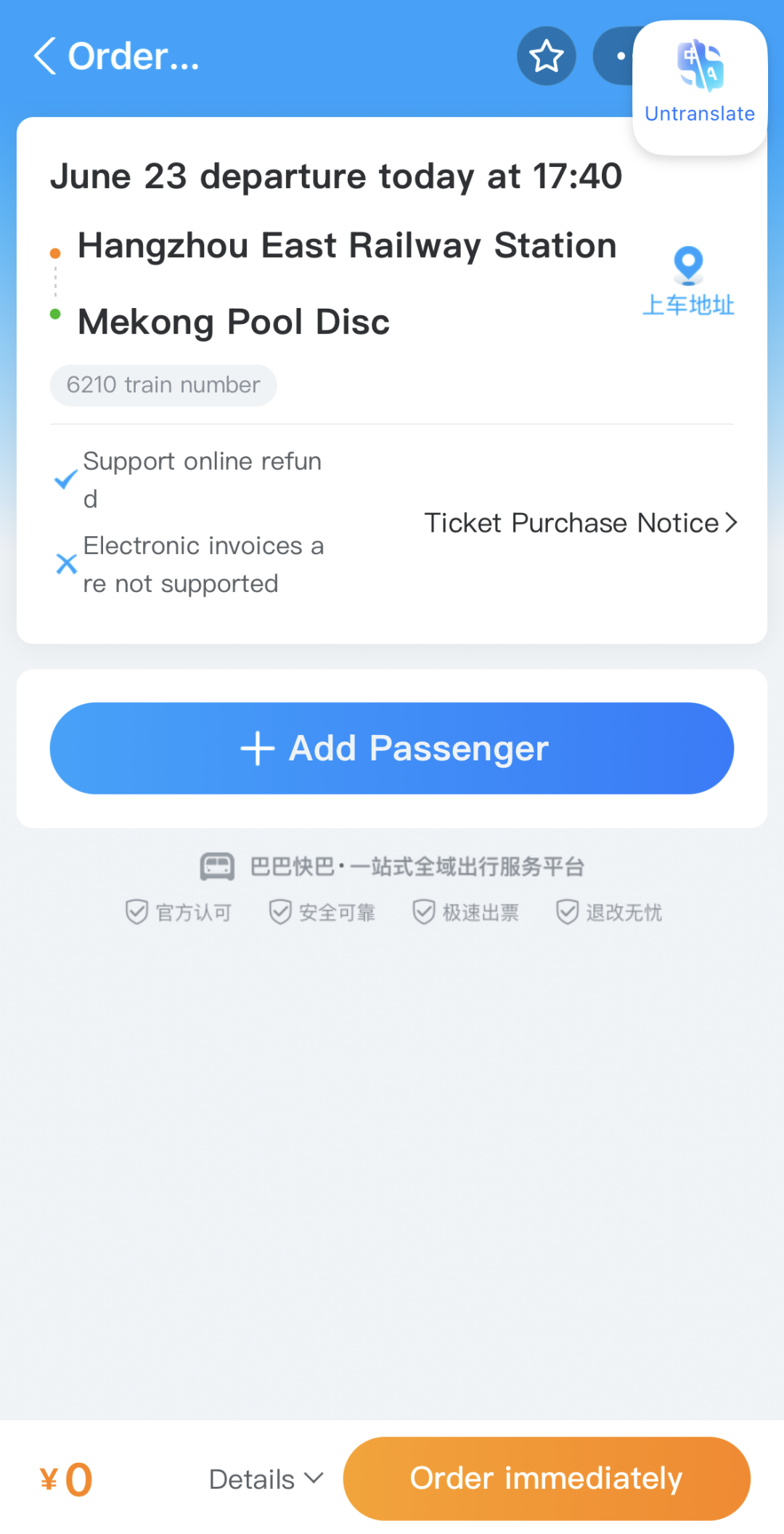Screen dimensions: 784x1534
Task: Tap Order immediately
Action: 547,1479
